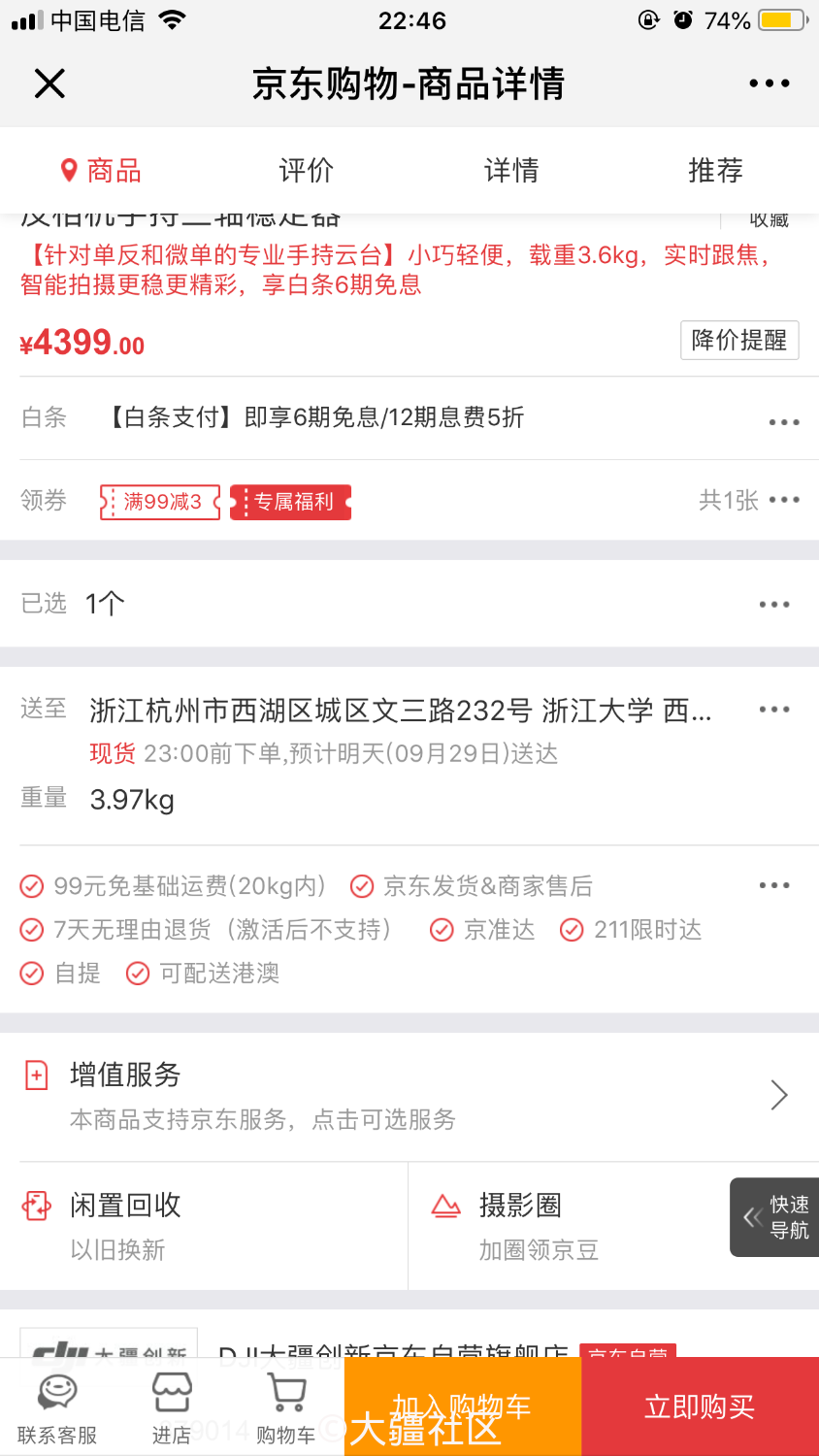
Task: Switch to the 推荐 tab
Action: click(x=715, y=171)
